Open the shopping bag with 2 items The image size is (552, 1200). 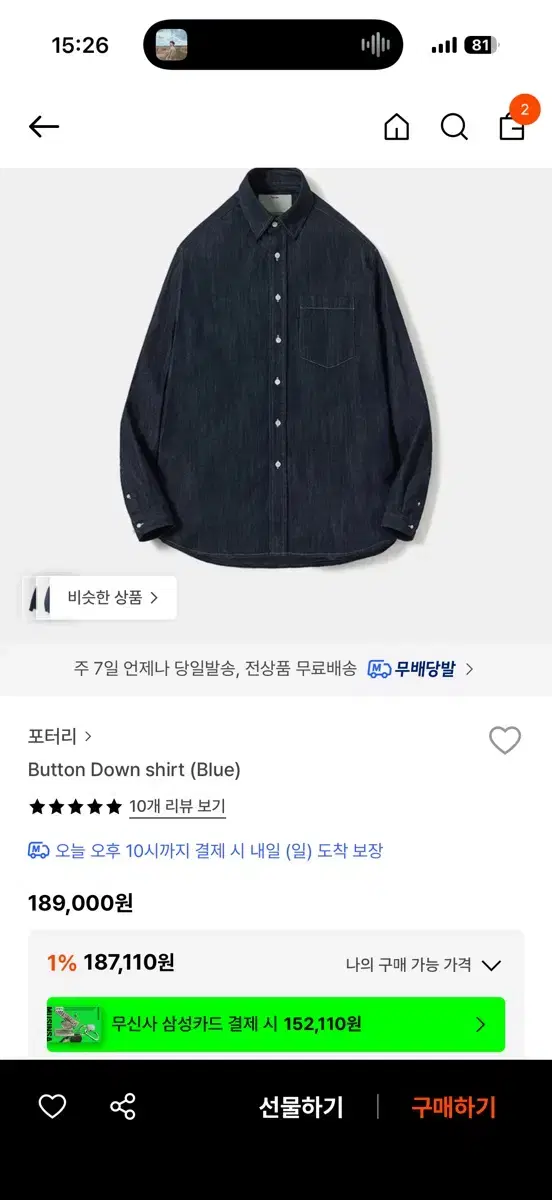(x=514, y=122)
